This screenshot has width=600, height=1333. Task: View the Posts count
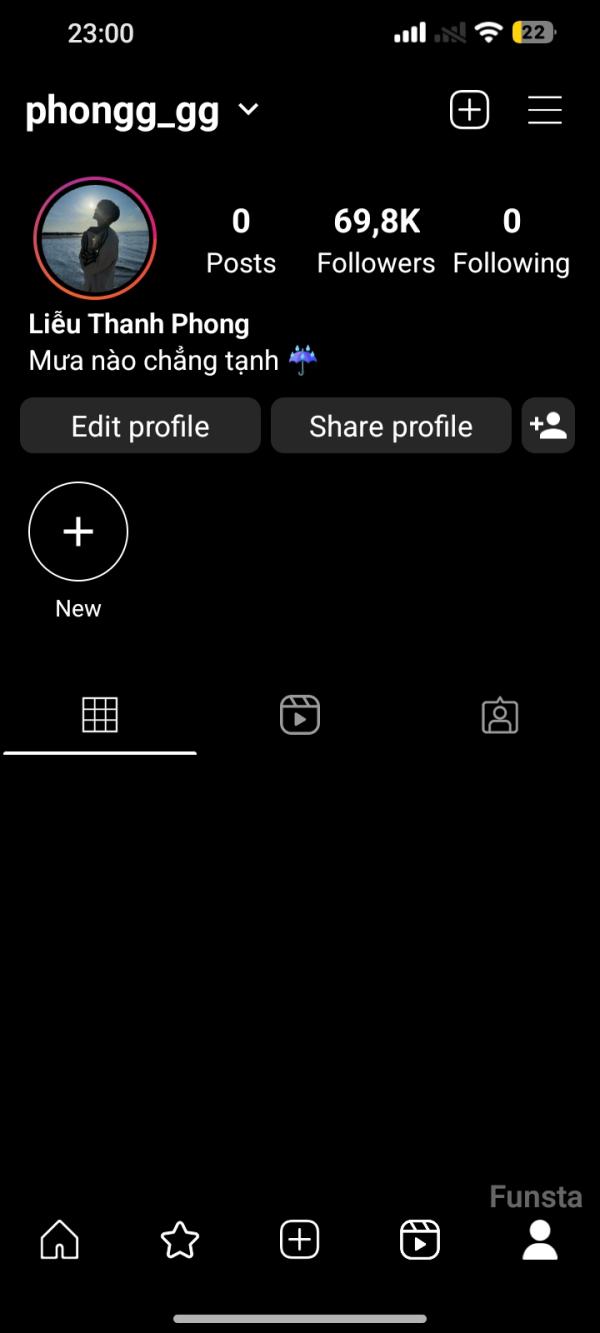(241, 240)
